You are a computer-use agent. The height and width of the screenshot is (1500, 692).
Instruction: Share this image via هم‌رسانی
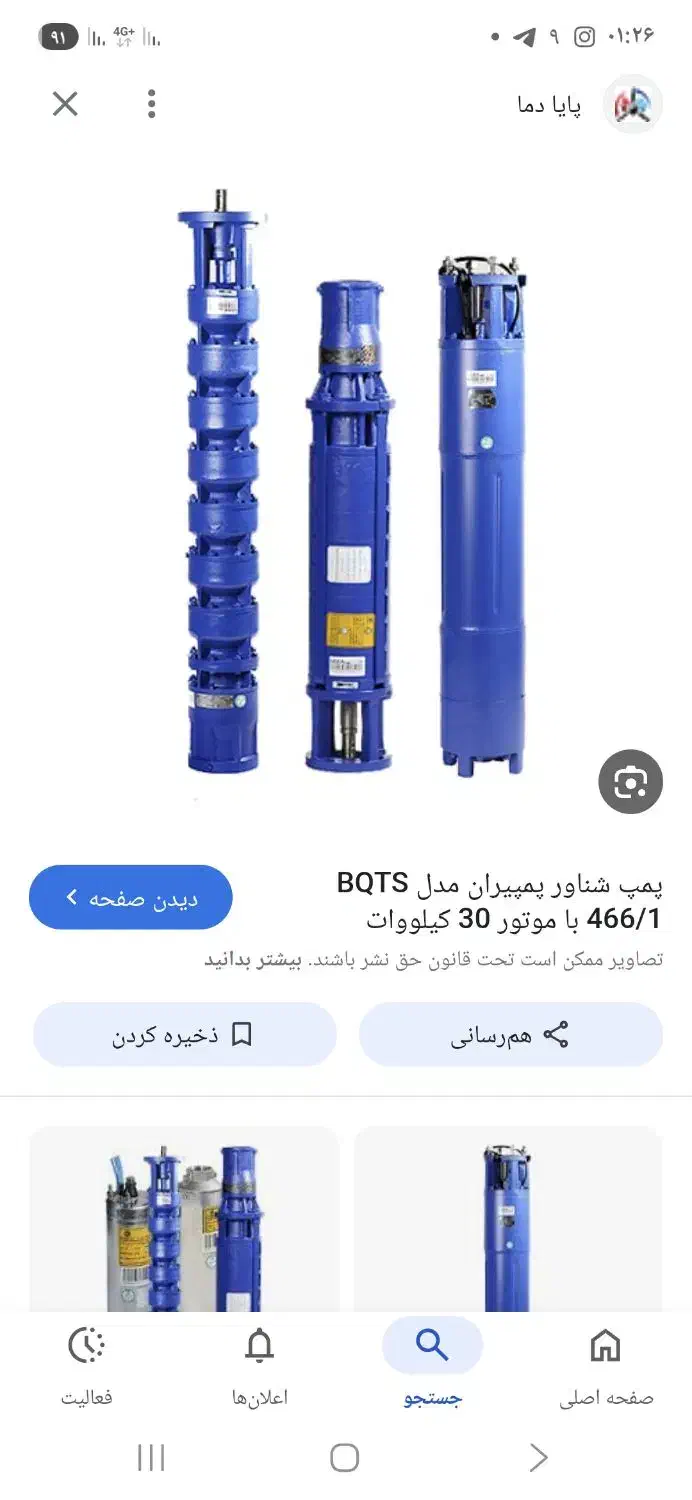[510, 1035]
